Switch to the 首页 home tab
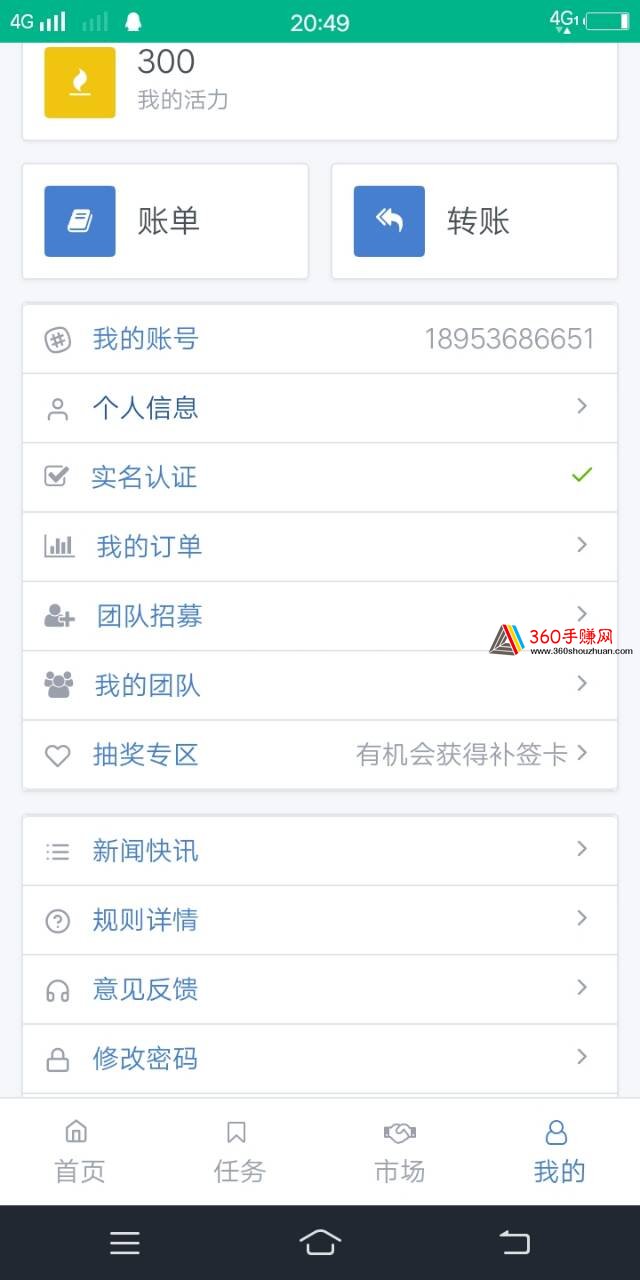Screen dimensions: 640x1280 point(79,1152)
